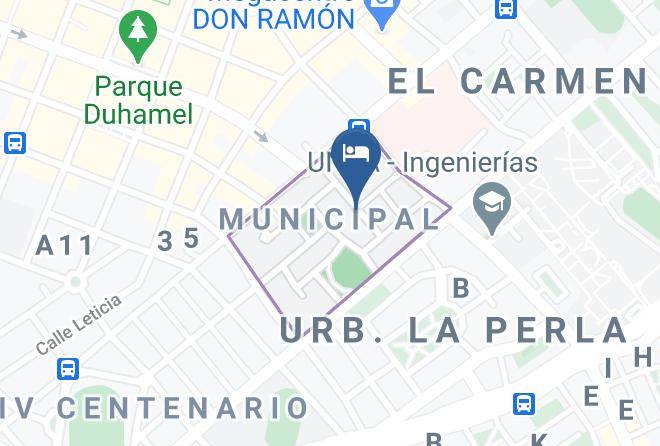This screenshot has width=660, height=446.
Task: Tap the bus stop by Calle Leticia
Action: [x=68, y=369]
